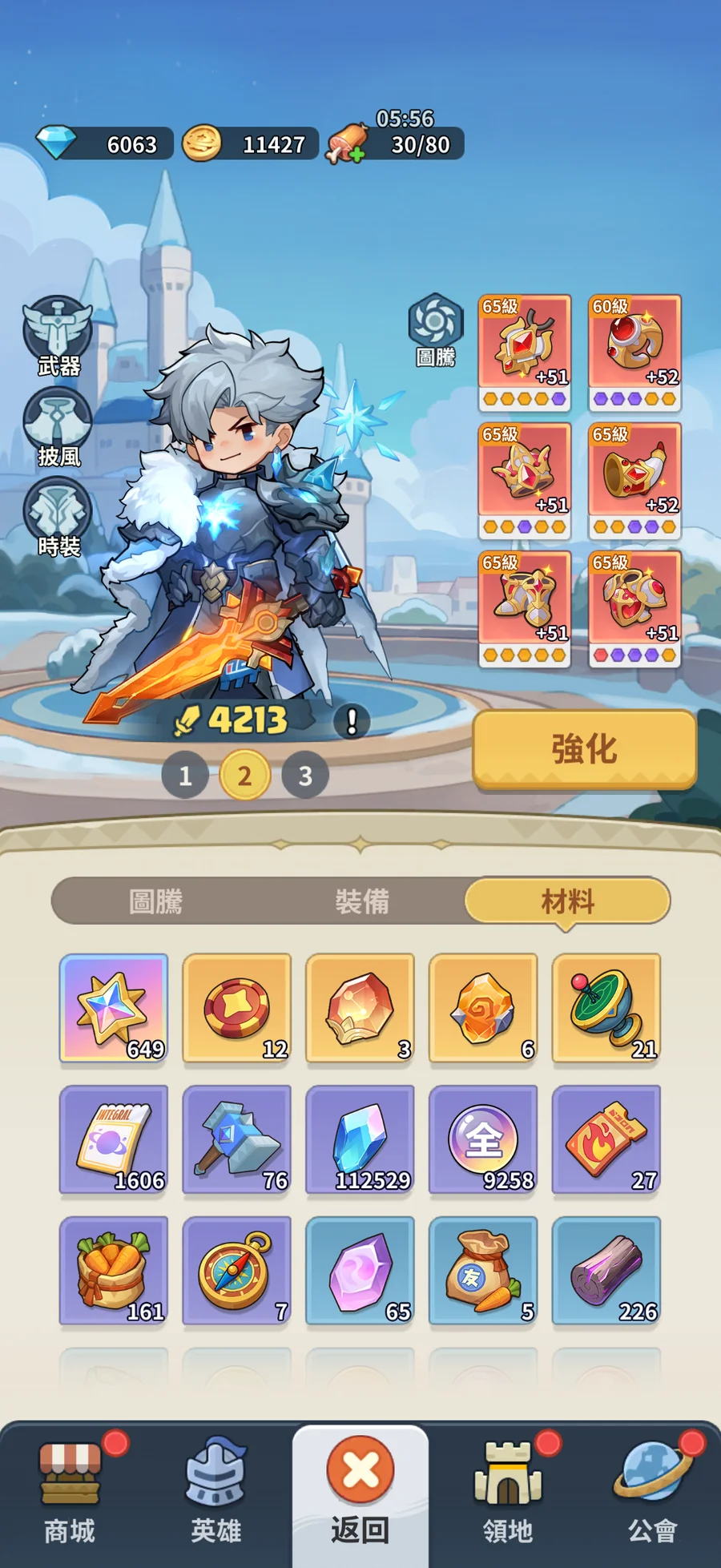Open the 時裝 costume slot
The width and height of the screenshot is (721, 1568).
pyautogui.click(x=58, y=516)
